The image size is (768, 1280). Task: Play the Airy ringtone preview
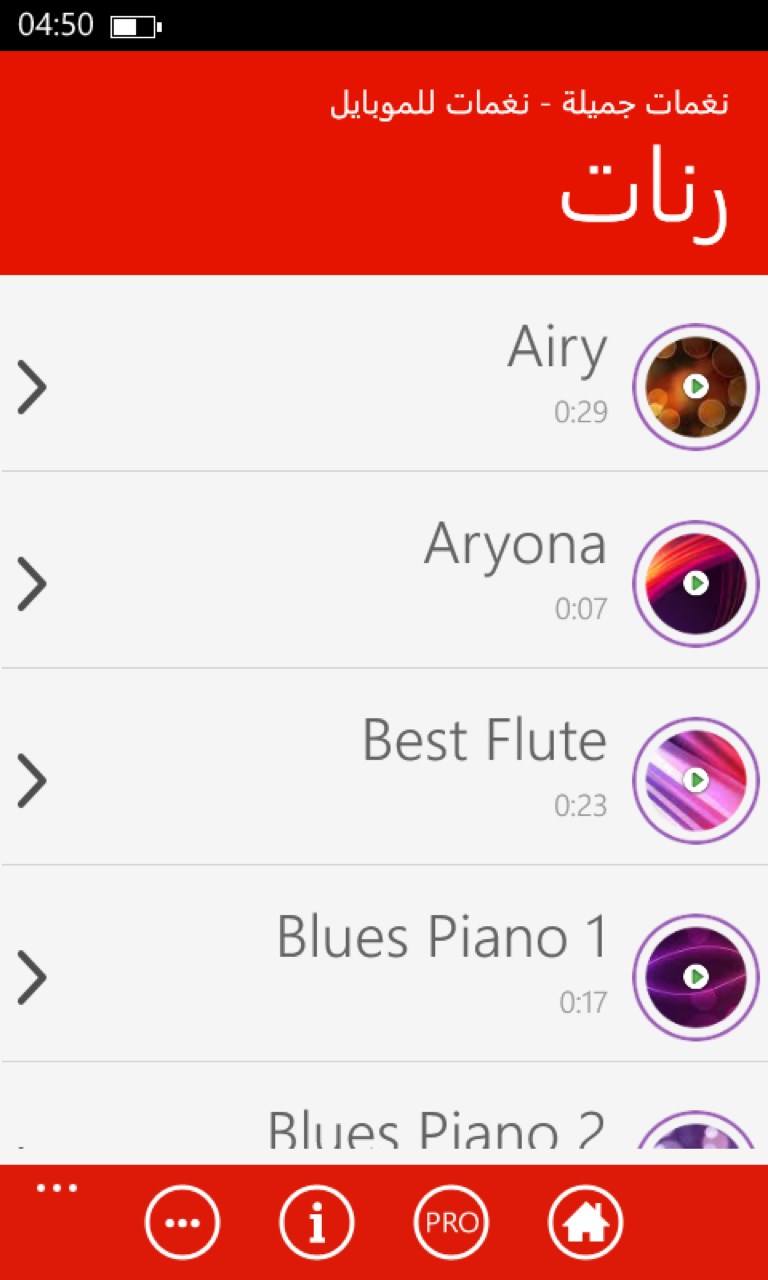click(x=695, y=387)
